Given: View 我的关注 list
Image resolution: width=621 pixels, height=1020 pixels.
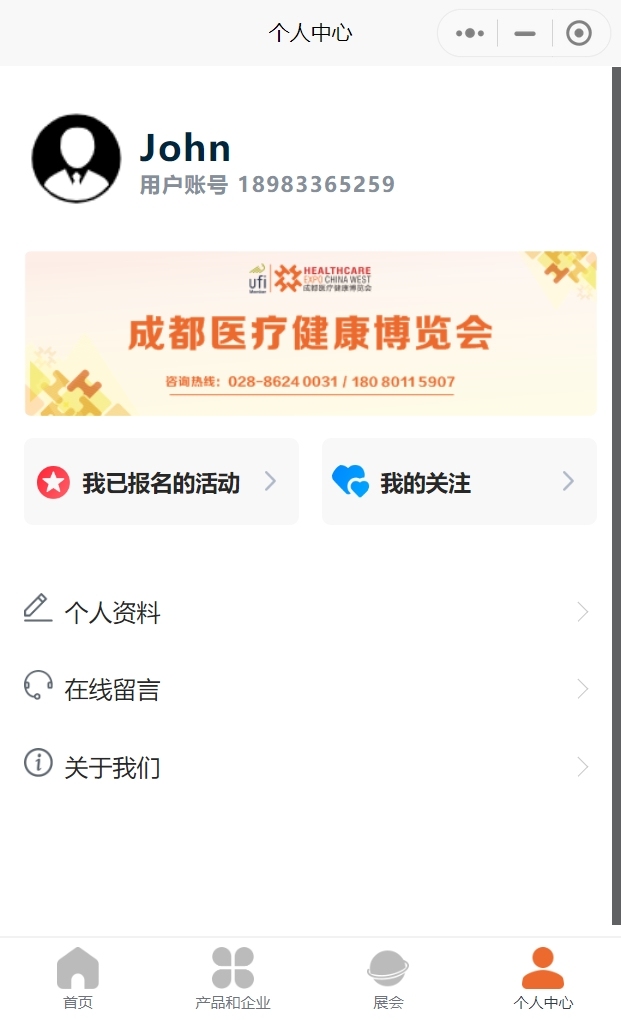Looking at the screenshot, I should (x=459, y=481).
